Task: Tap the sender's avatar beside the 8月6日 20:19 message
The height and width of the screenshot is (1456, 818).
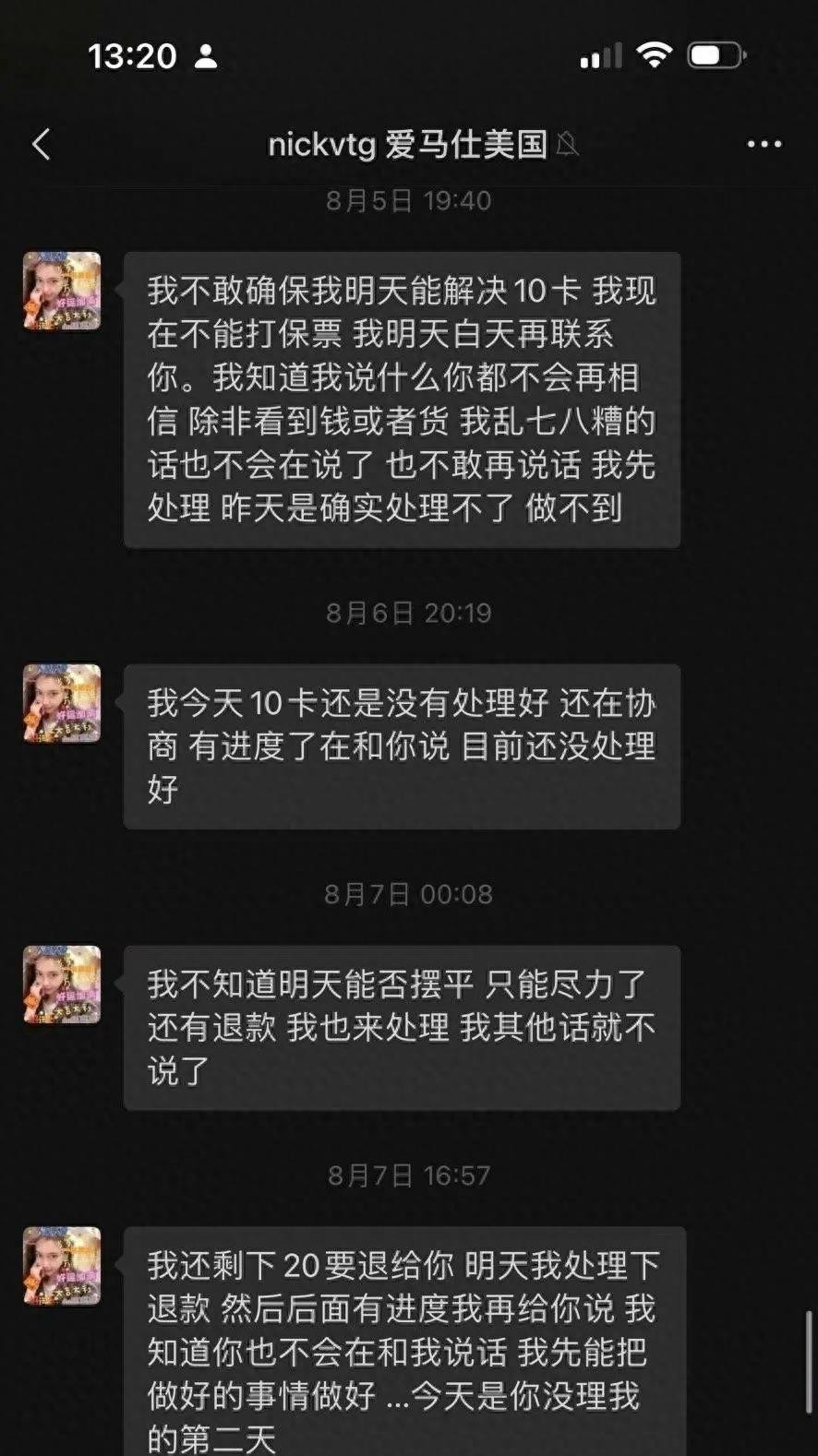Action: point(62,703)
